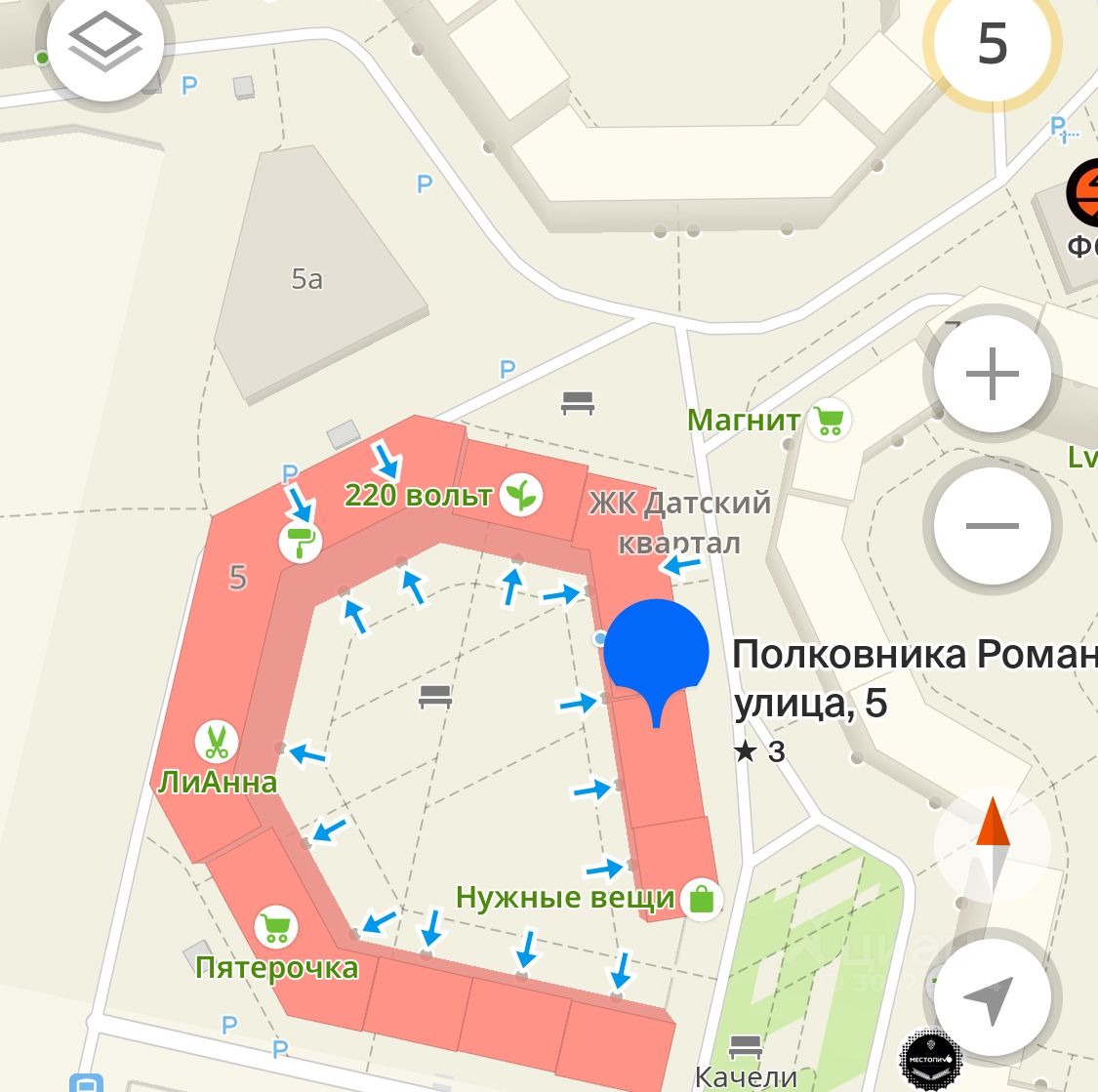1098x1092 pixels.
Task: Zoom out with the minus button
Action: [992, 526]
